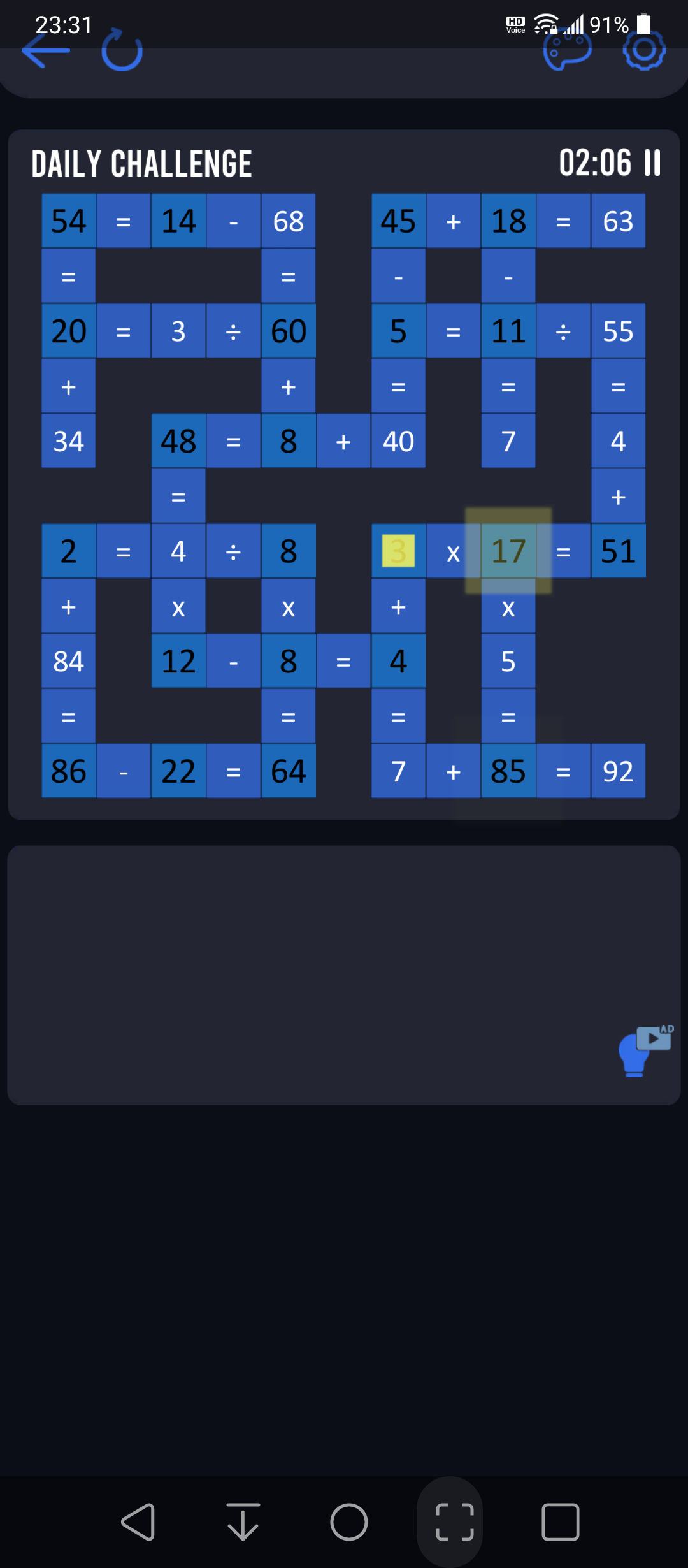688x1568 pixels.
Task: Tap the 17 tile in the grid
Action: tap(508, 551)
